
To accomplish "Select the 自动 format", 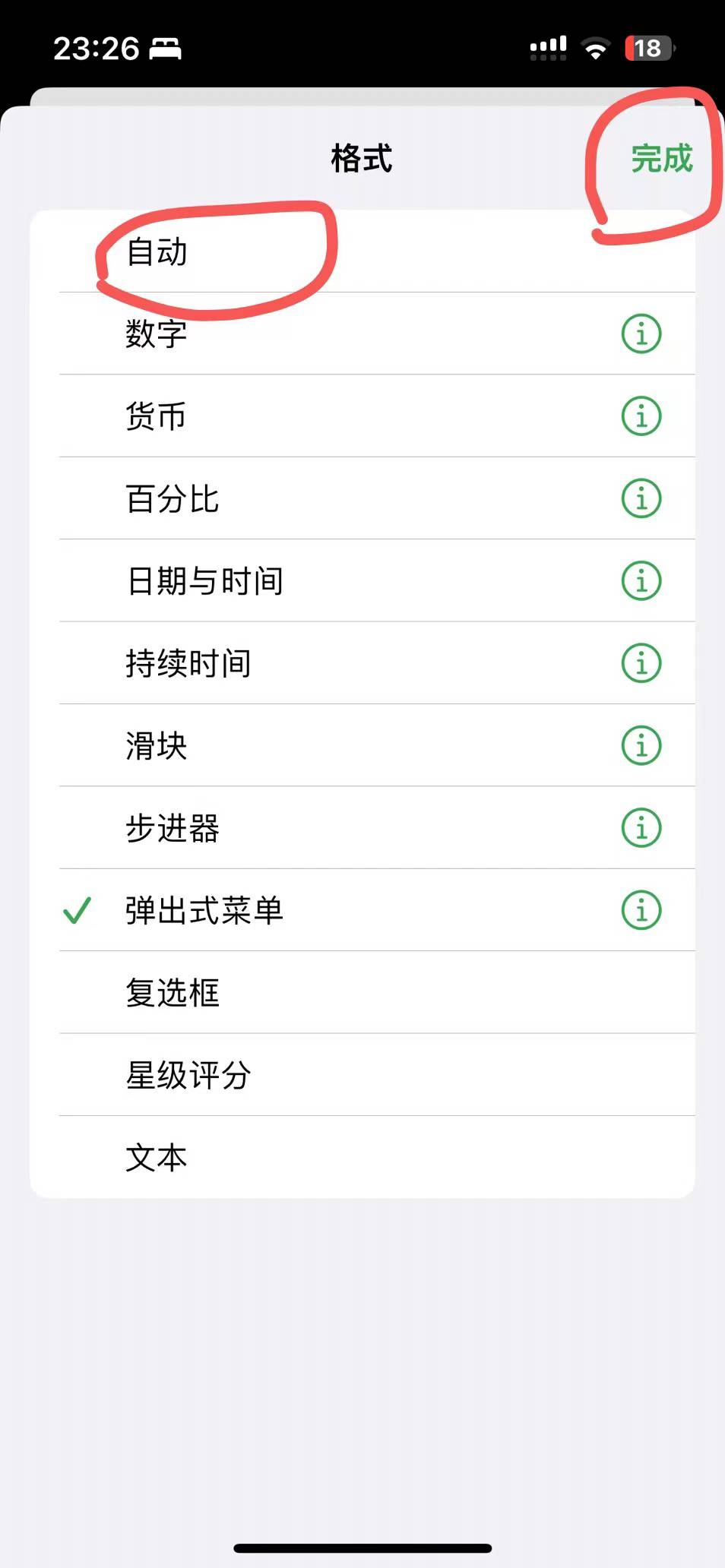I will coord(362,251).
